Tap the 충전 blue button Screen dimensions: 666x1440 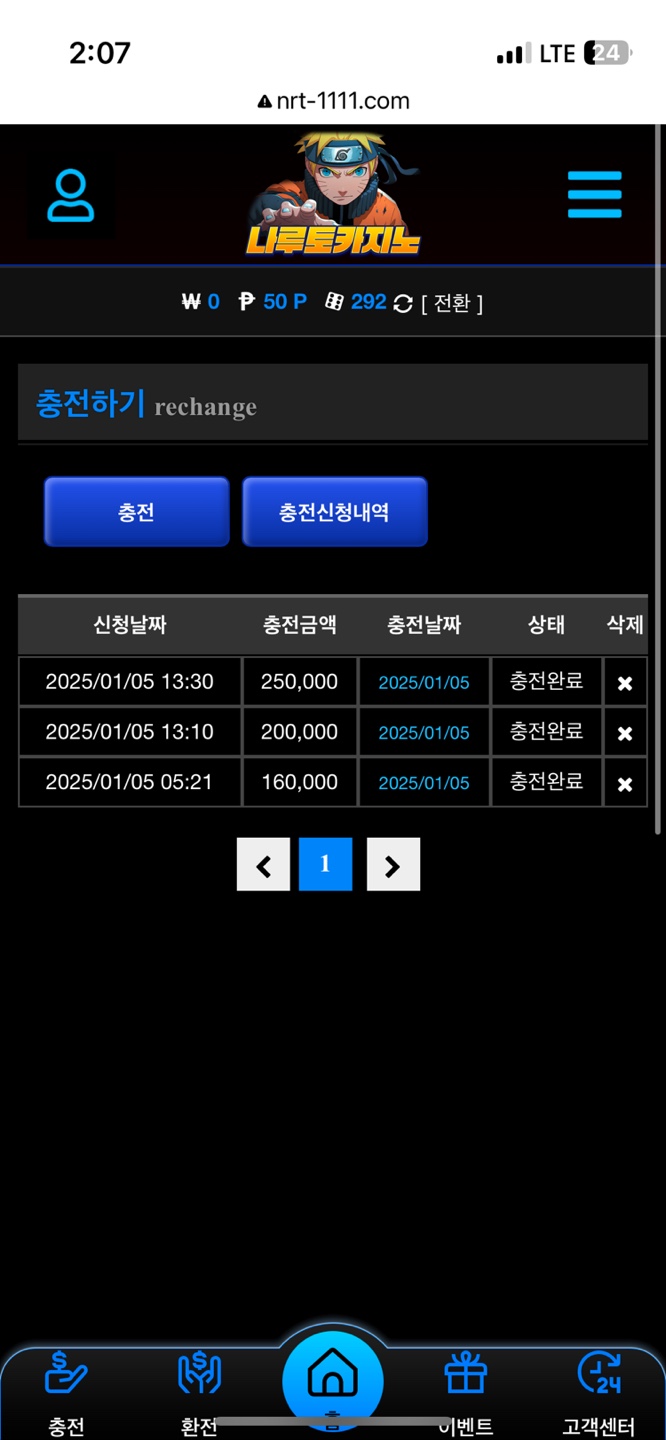click(x=136, y=512)
